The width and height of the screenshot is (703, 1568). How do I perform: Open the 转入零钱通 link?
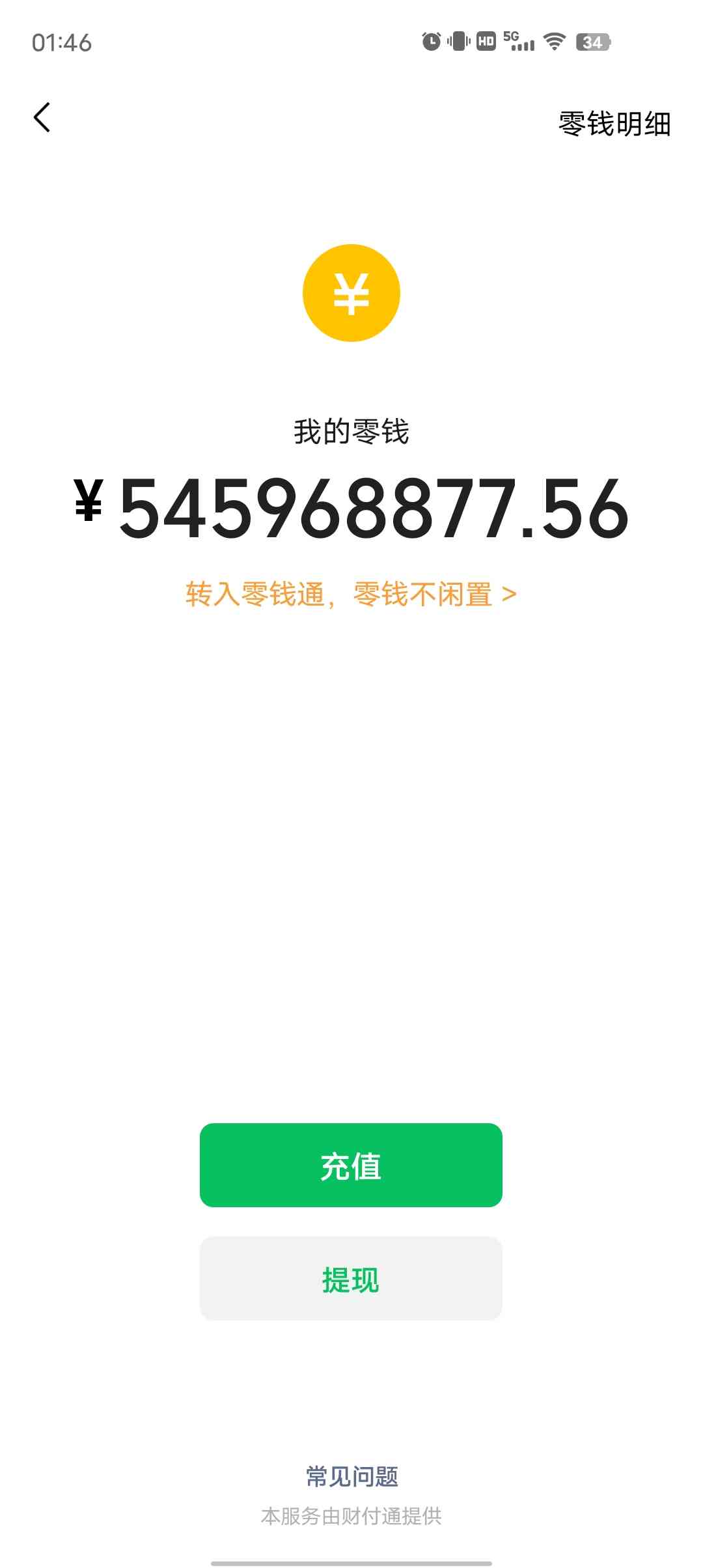coord(351,595)
